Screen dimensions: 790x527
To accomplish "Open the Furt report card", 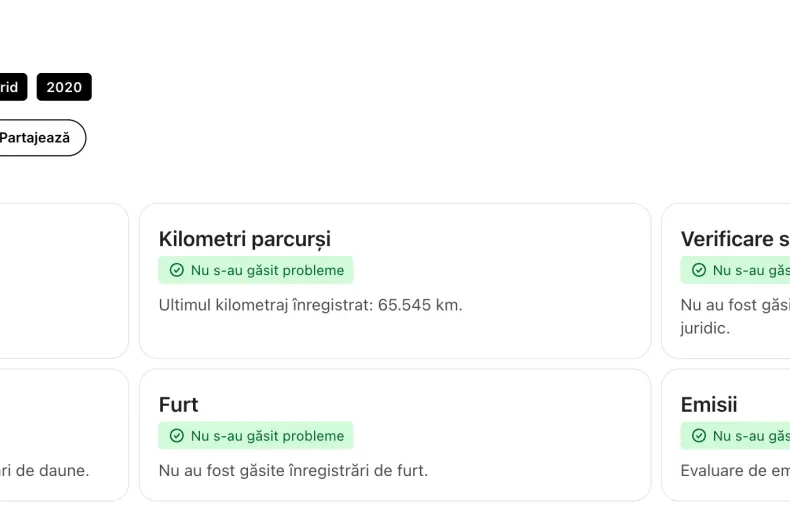I will click(x=394, y=435).
